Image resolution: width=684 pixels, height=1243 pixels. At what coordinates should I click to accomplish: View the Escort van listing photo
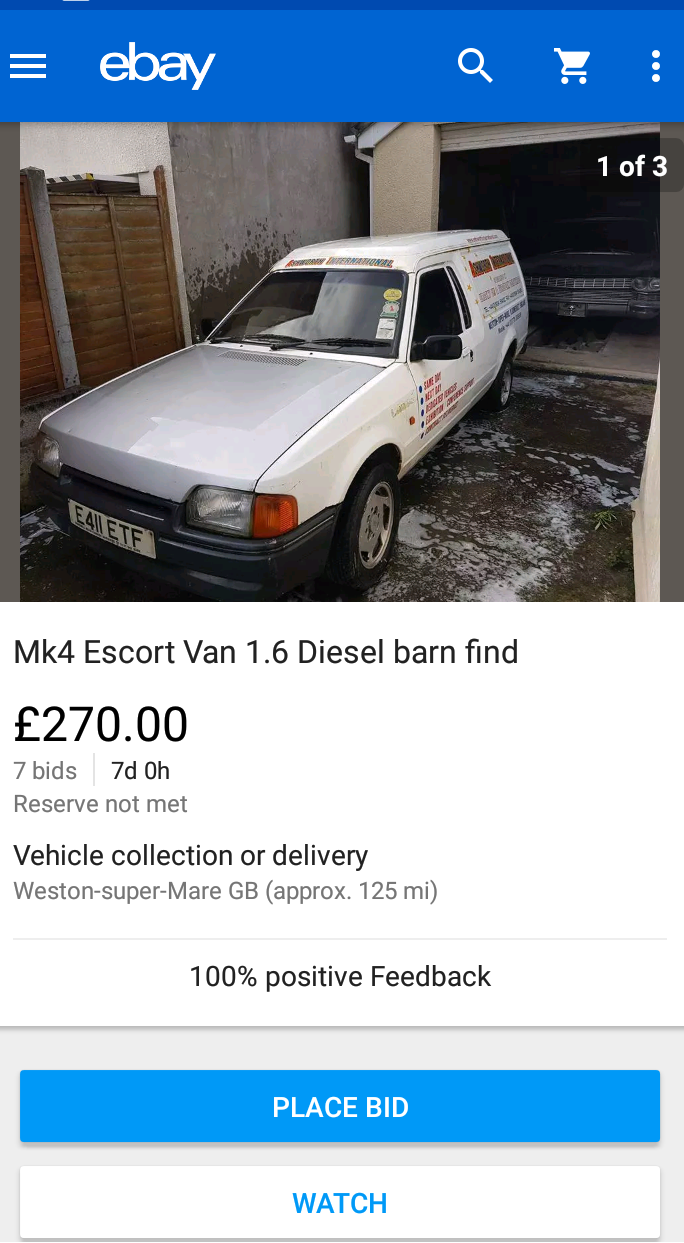coord(340,362)
